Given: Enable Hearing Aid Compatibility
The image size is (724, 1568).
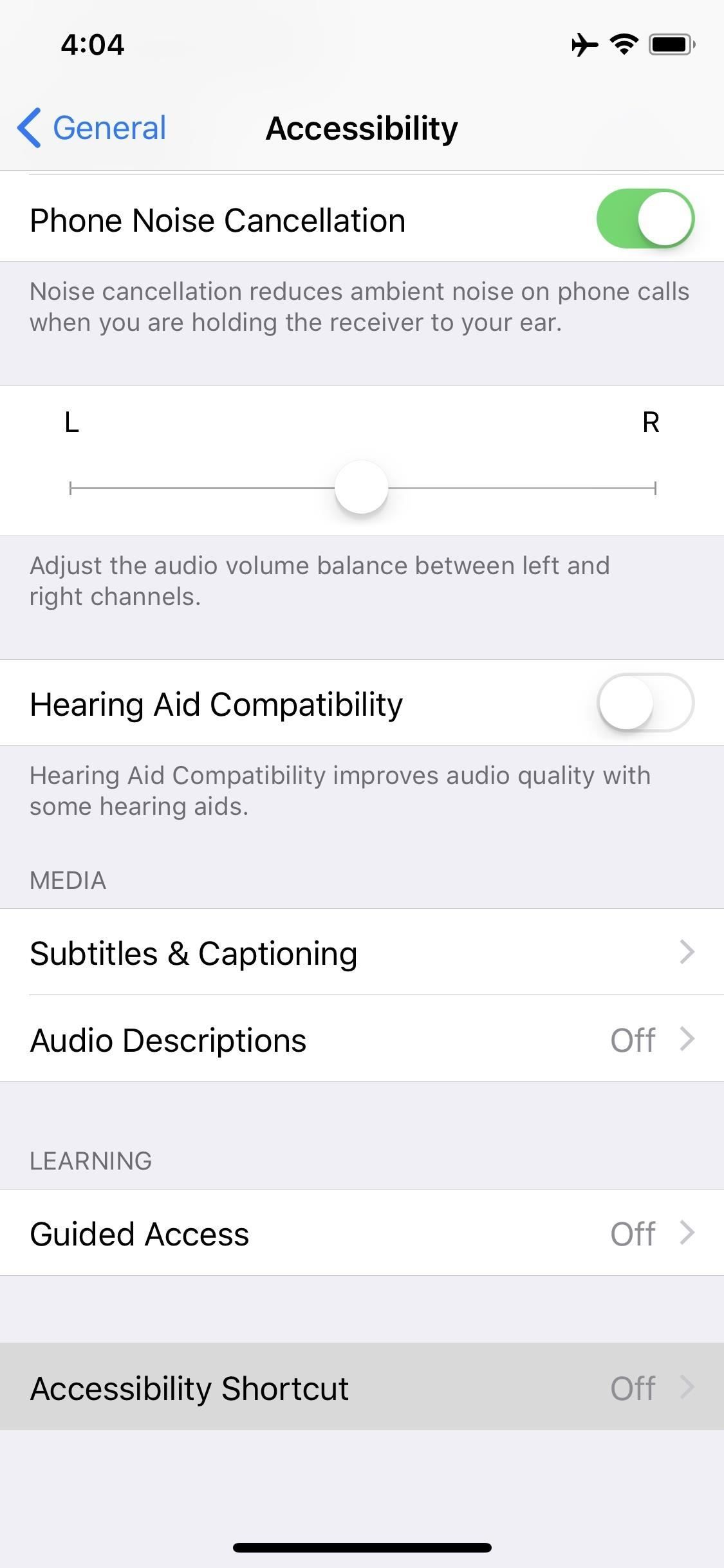Looking at the screenshot, I should [645, 703].
